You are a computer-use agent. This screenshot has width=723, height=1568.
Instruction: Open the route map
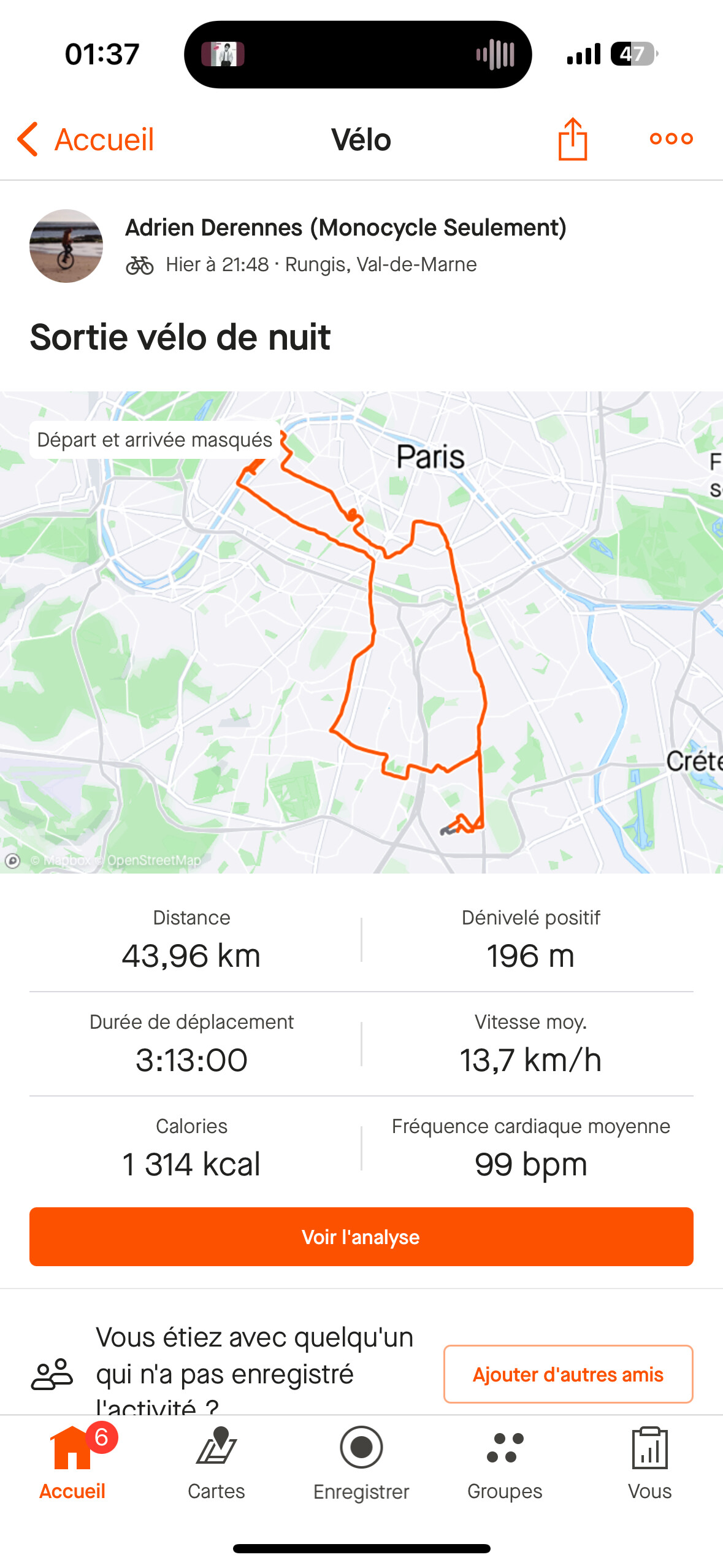pyautogui.click(x=361, y=632)
